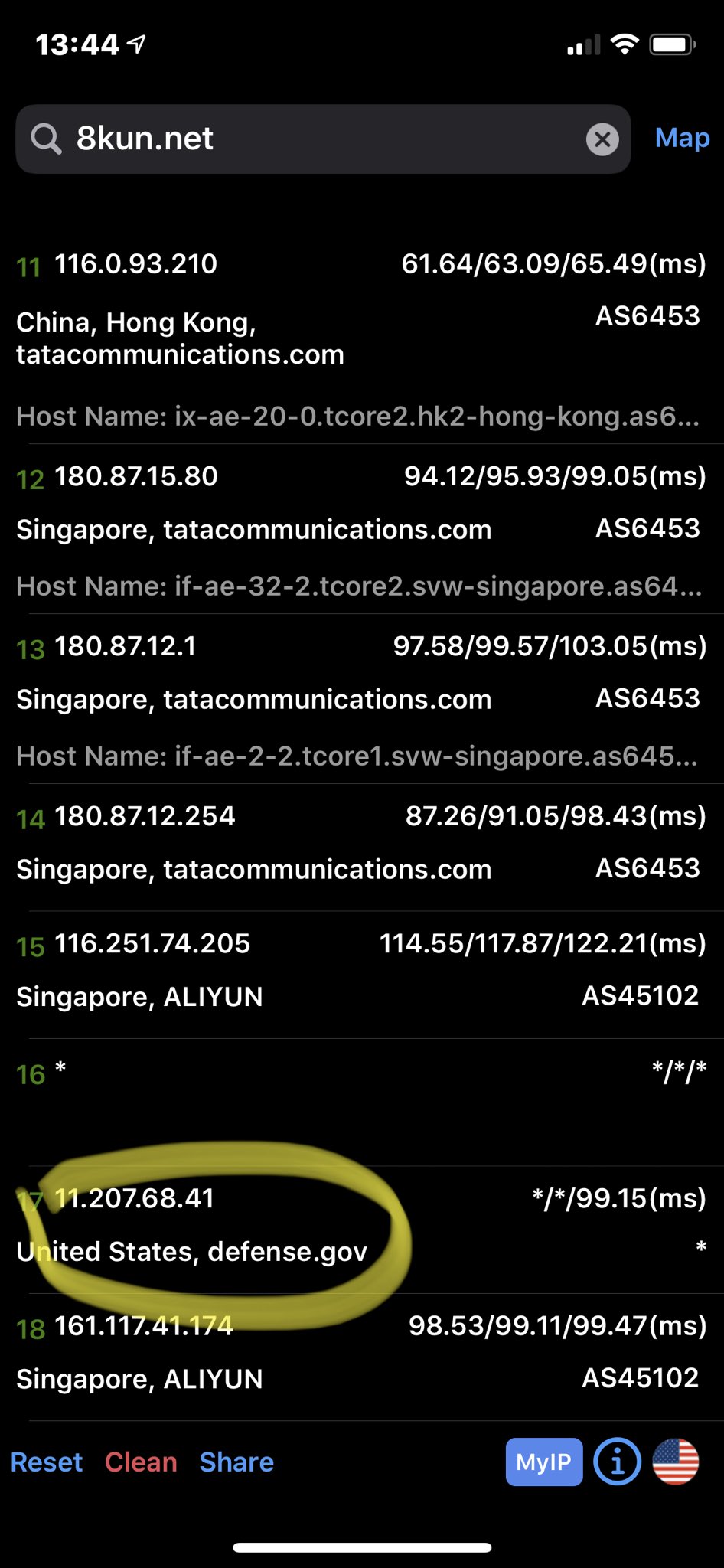Open hop 18 entry 161.117.41.174
The image size is (724, 1568).
pos(362,1357)
